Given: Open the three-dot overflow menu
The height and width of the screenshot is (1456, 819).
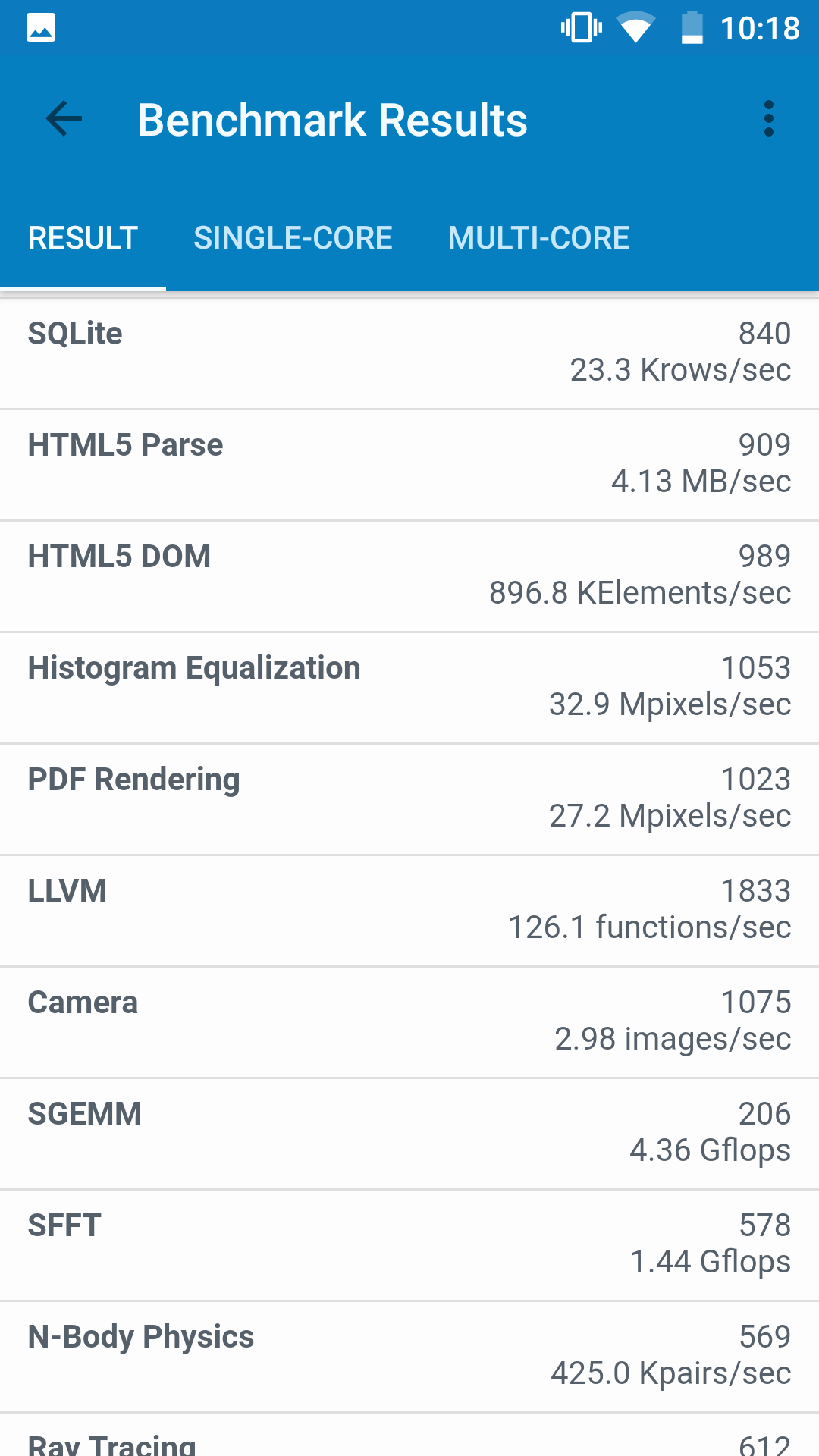Looking at the screenshot, I should pyautogui.click(x=768, y=119).
